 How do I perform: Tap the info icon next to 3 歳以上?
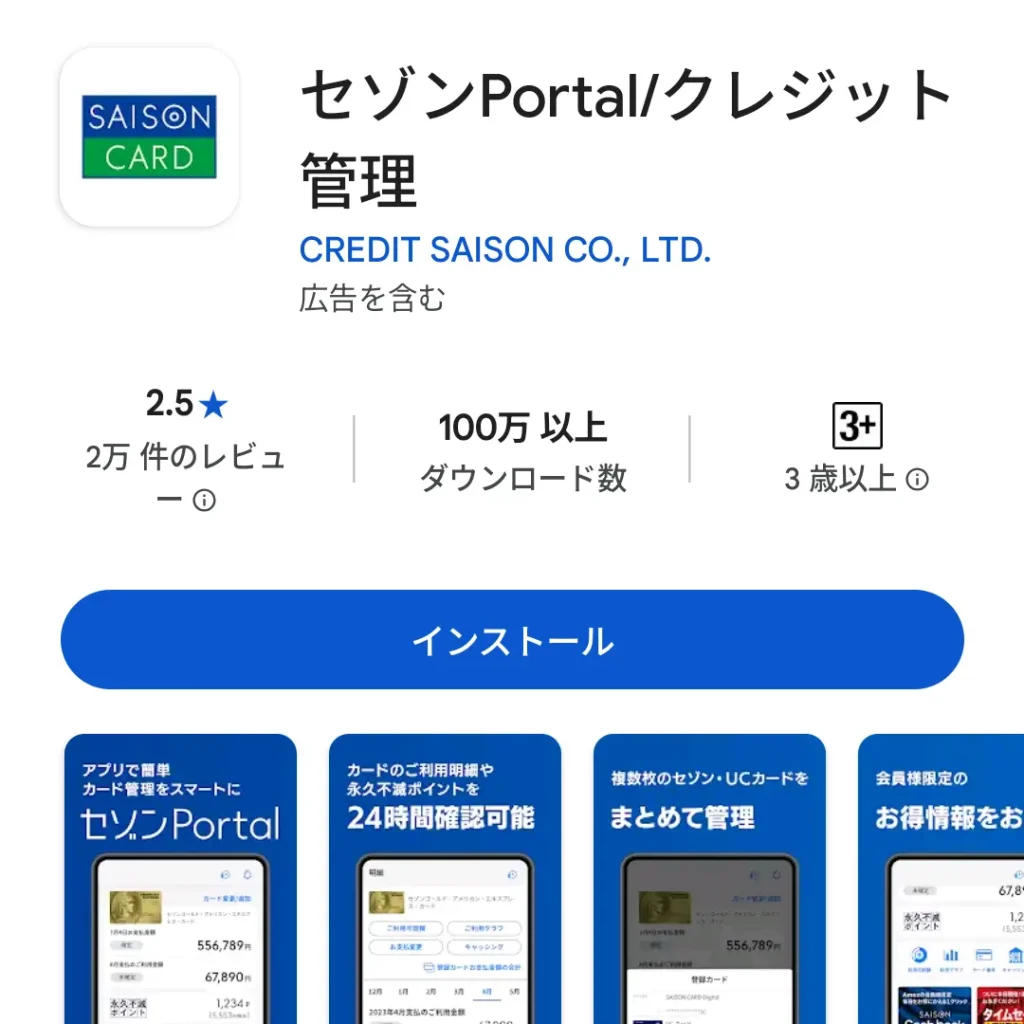tap(917, 480)
